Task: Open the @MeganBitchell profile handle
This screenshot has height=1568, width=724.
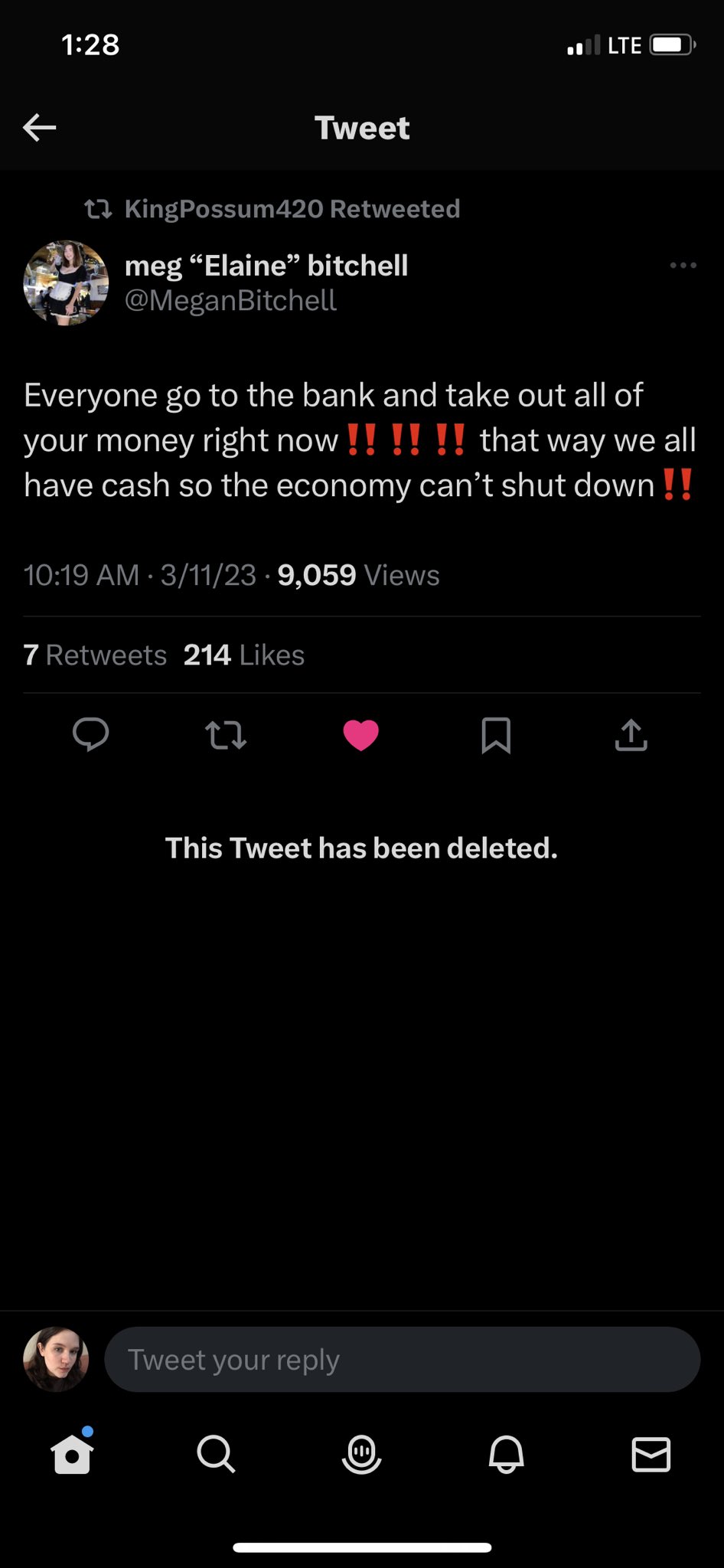Action: pos(230,301)
